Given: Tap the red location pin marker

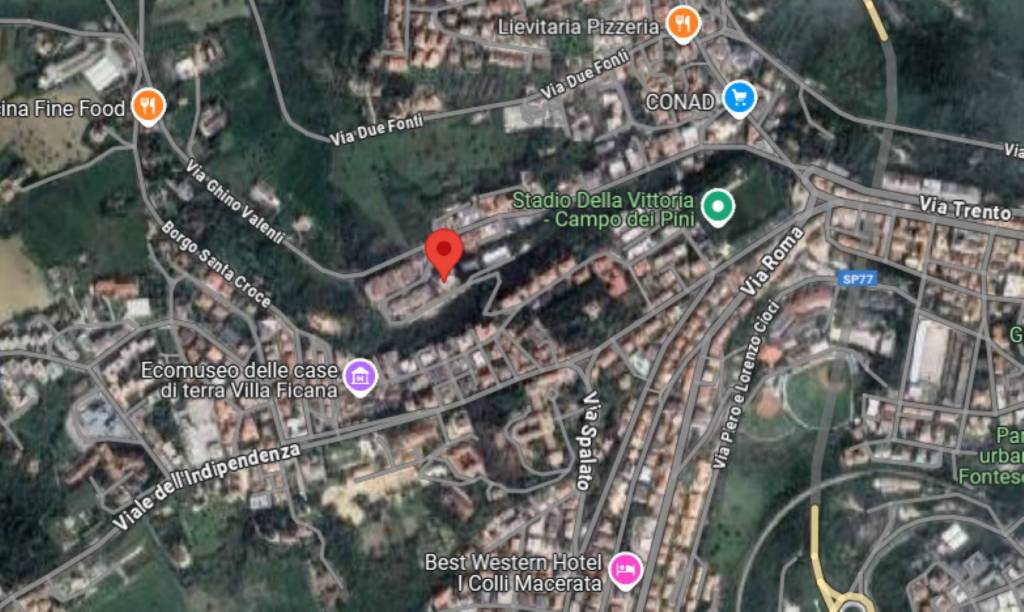Looking at the screenshot, I should 444,250.
